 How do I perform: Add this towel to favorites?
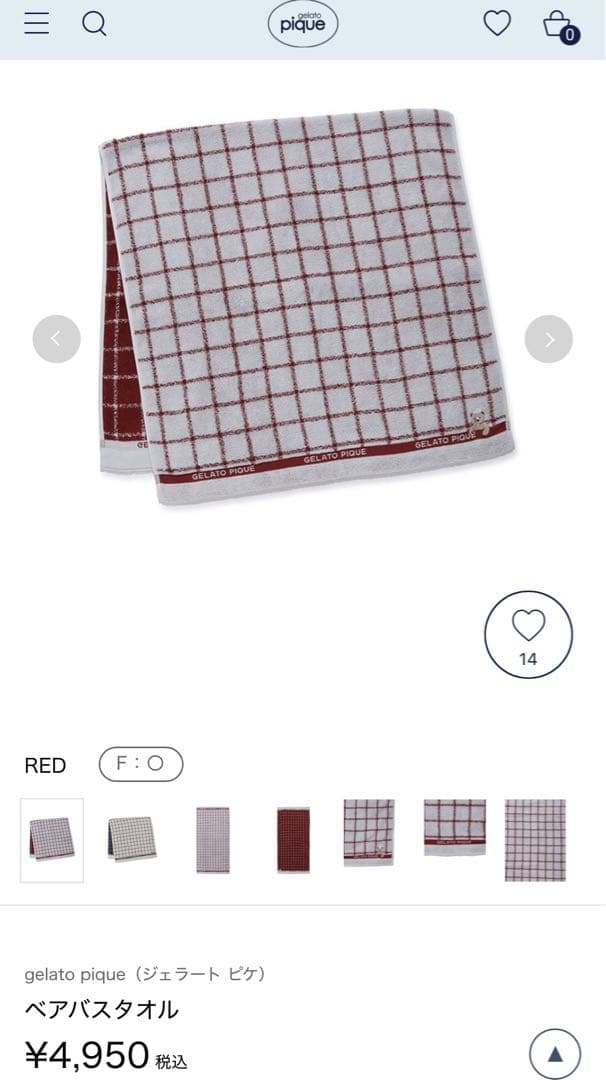[528, 635]
